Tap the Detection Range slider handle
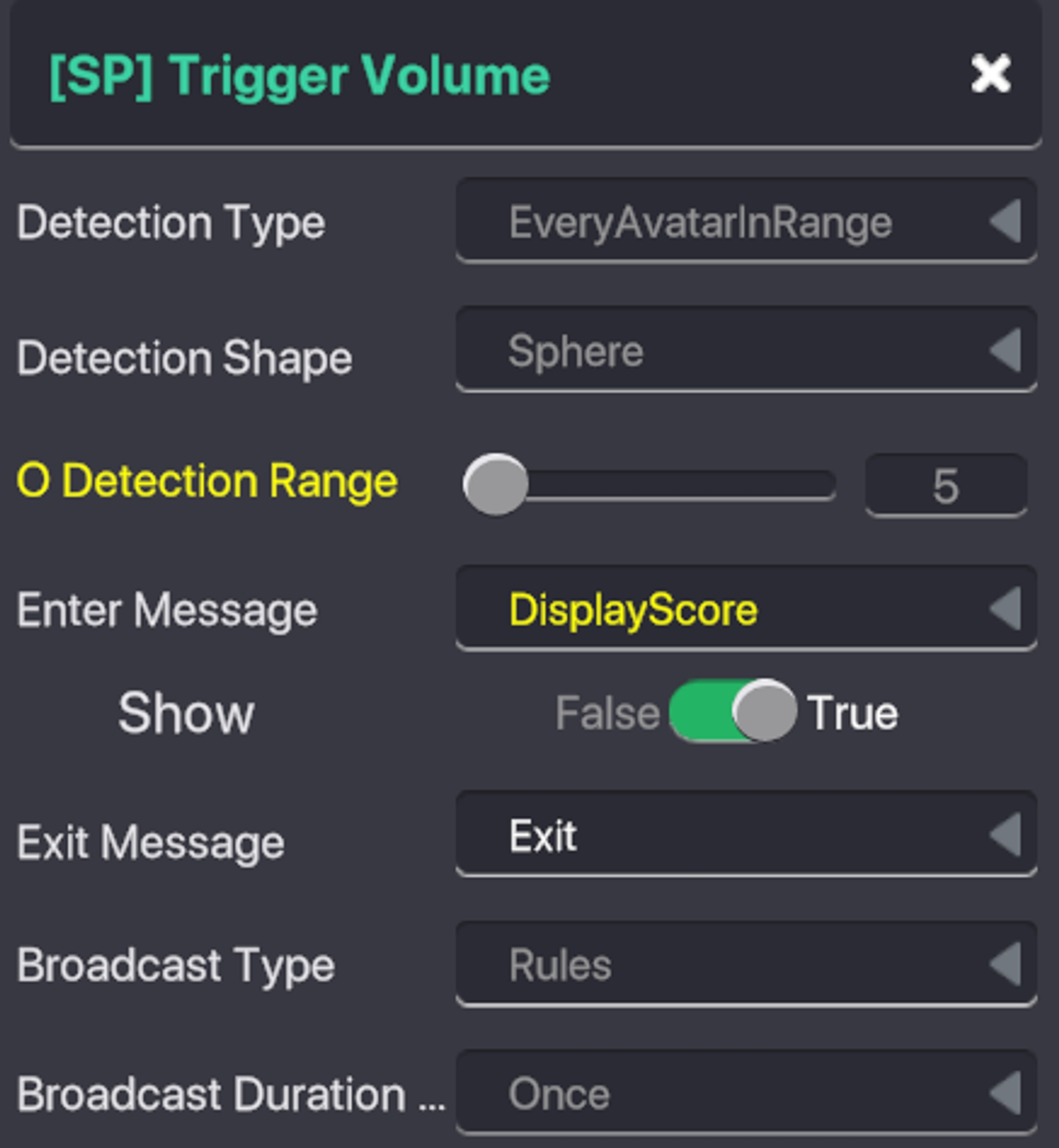Viewport: 1059px width, 1148px height. coord(495,485)
